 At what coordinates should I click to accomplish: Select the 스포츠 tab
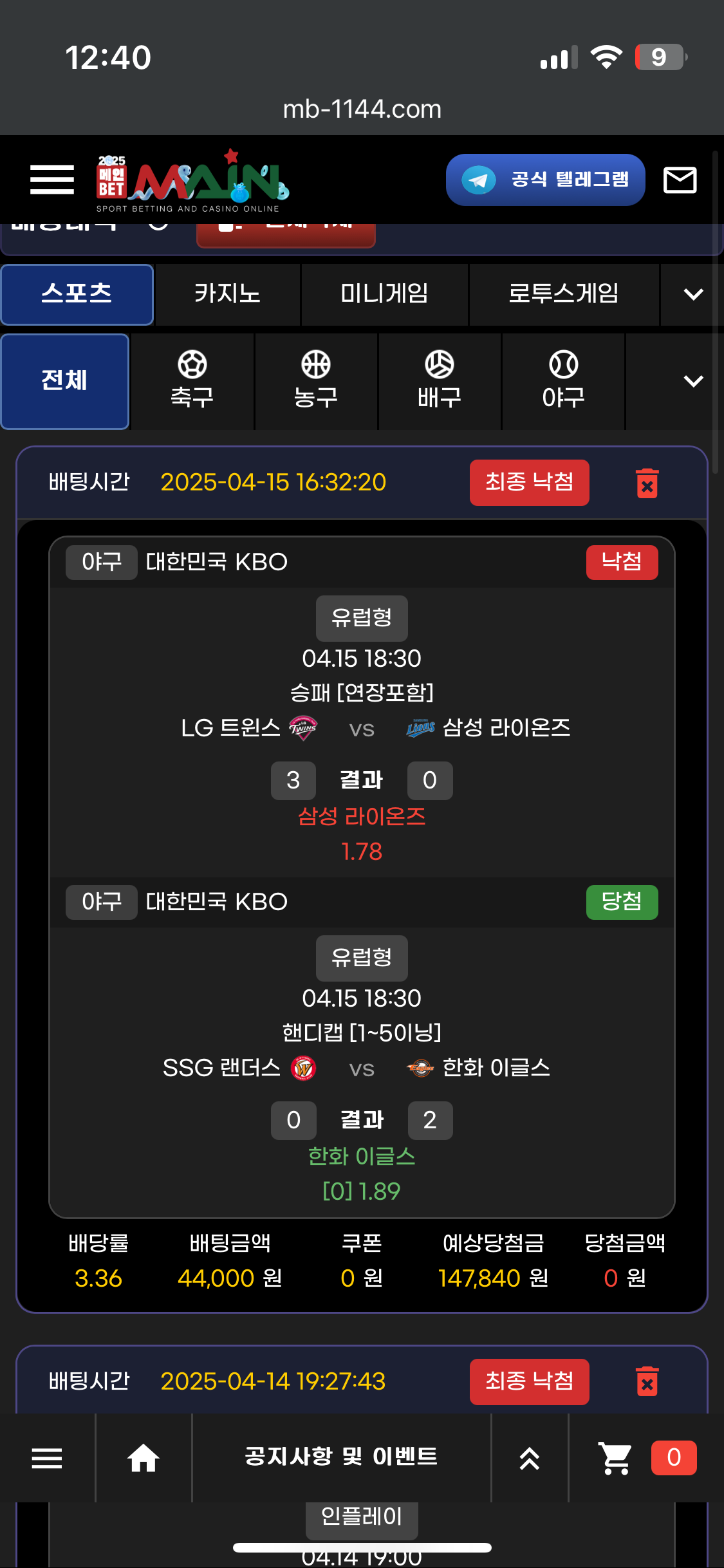(x=77, y=294)
